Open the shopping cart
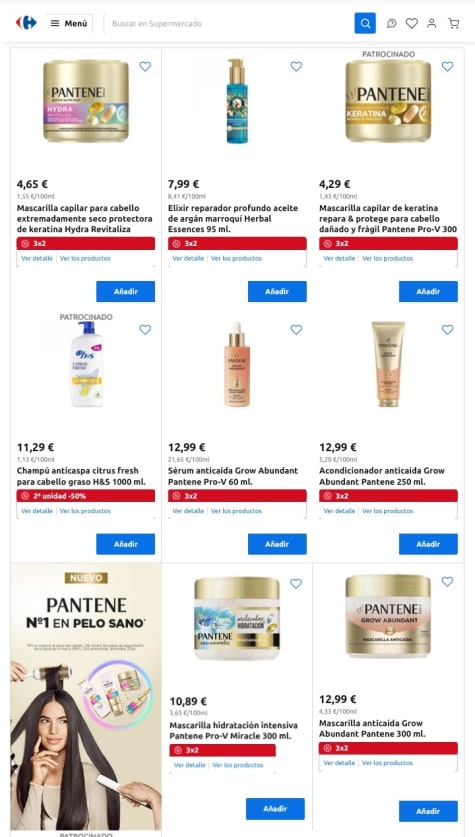Viewport: 475px width, 837px height. (454, 23)
